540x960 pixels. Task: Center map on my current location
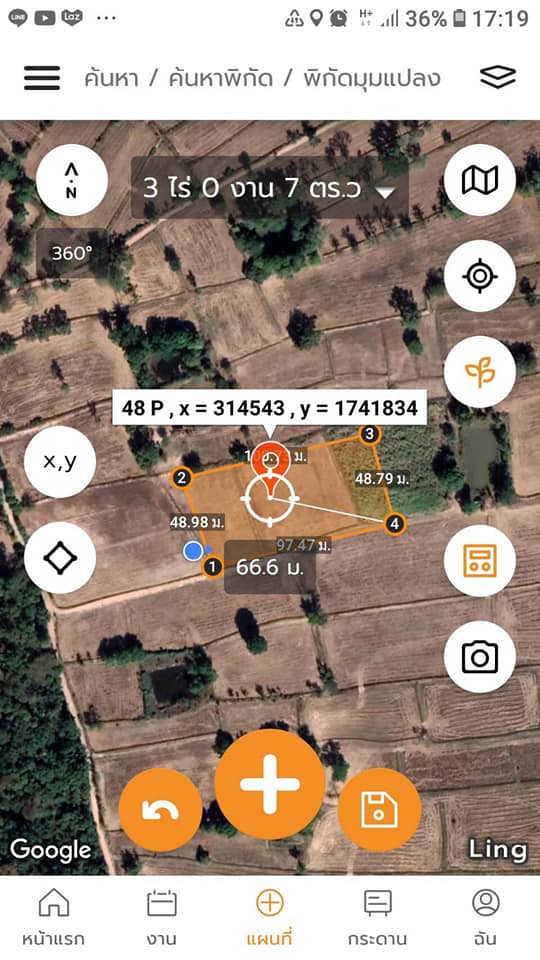pos(479,276)
